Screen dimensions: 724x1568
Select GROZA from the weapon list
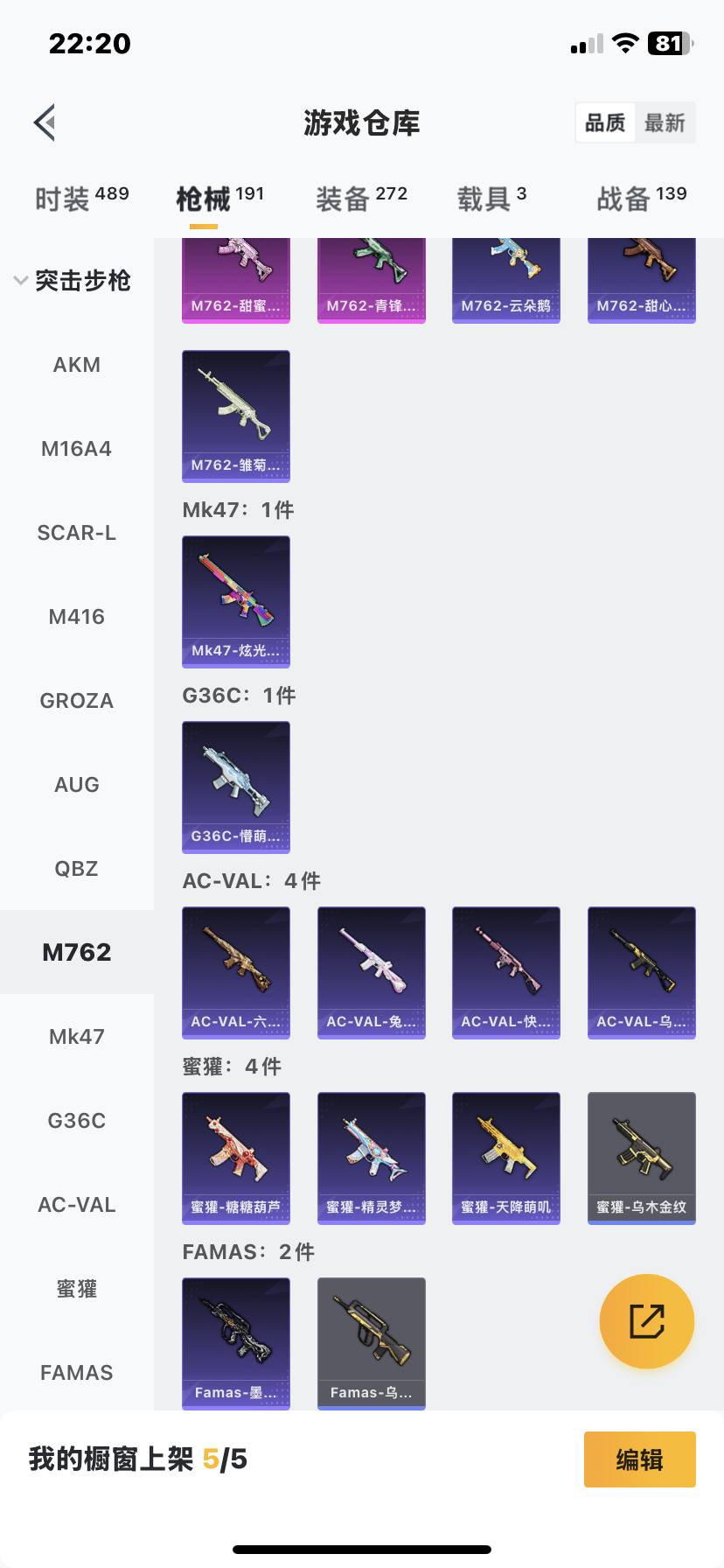point(77,701)
